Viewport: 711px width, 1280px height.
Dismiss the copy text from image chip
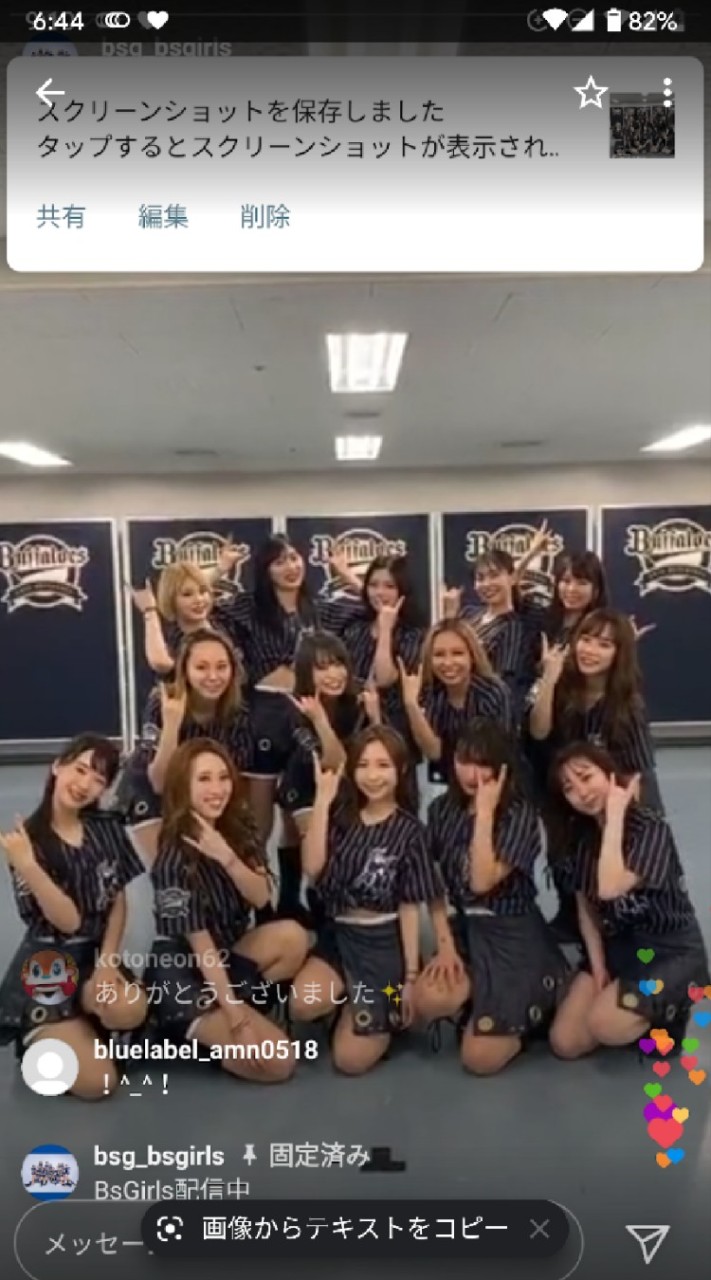pyautogui.click(x=539, y=1229)
